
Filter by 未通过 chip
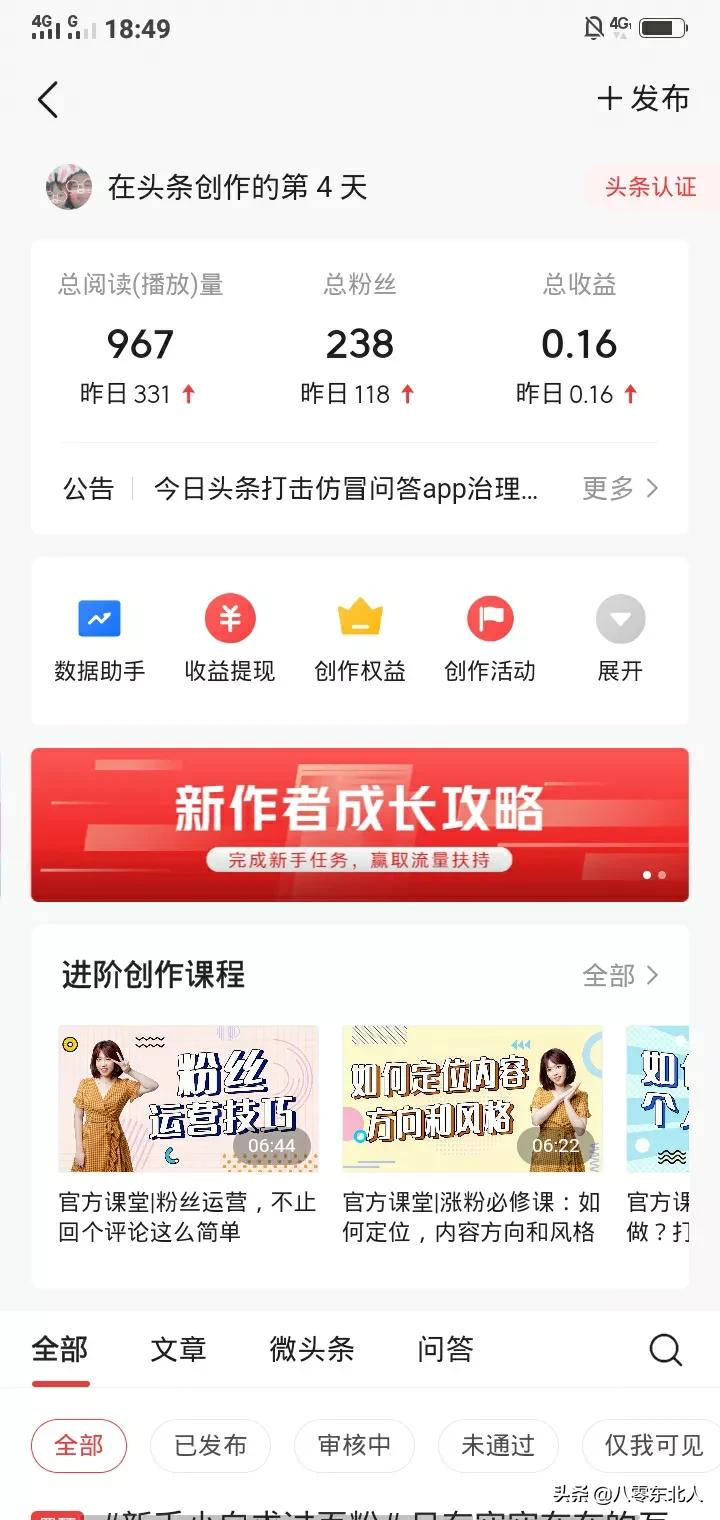(497, 1445)
